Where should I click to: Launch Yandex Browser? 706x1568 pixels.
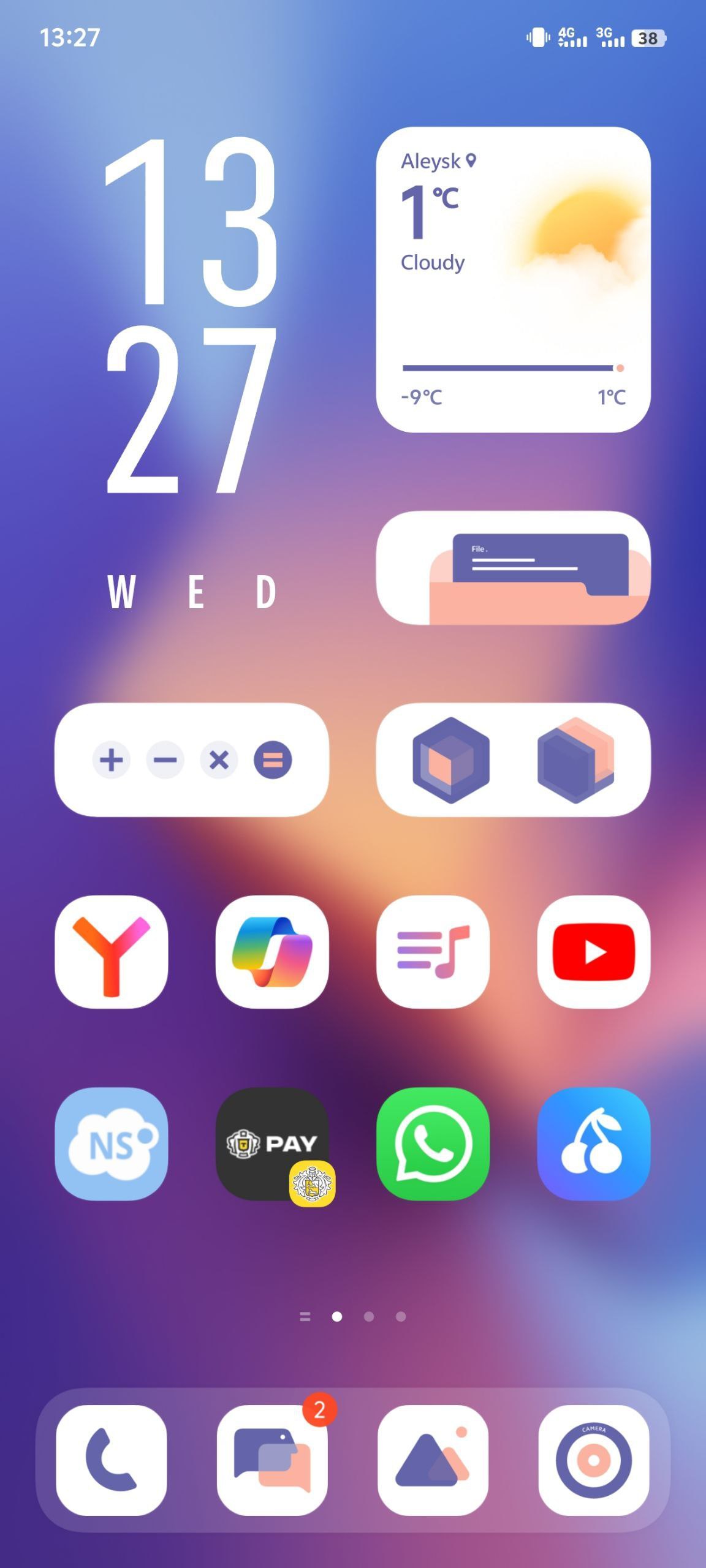coord(112,951)
